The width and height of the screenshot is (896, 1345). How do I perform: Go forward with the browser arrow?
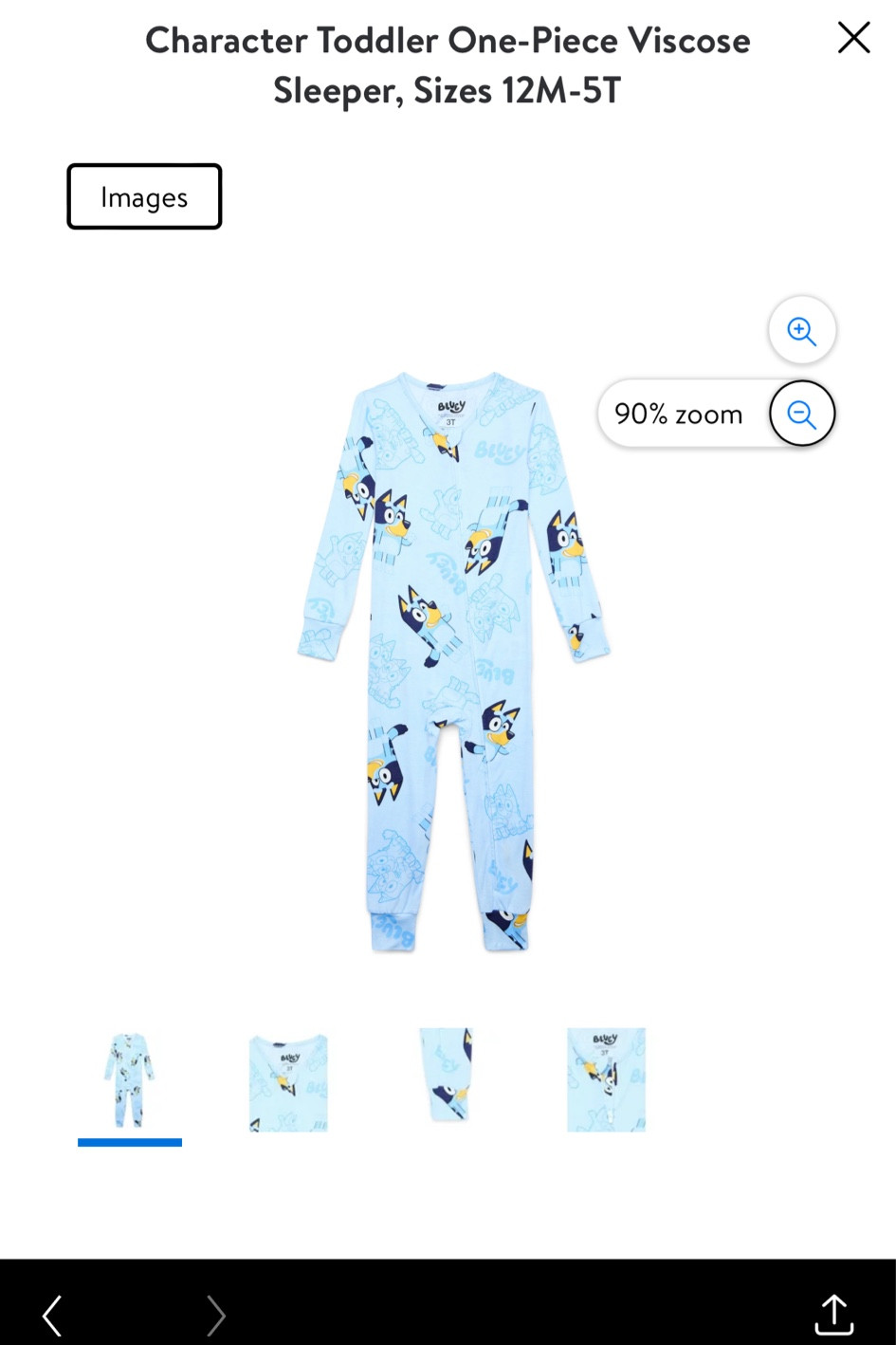(x=215, y=1316)
